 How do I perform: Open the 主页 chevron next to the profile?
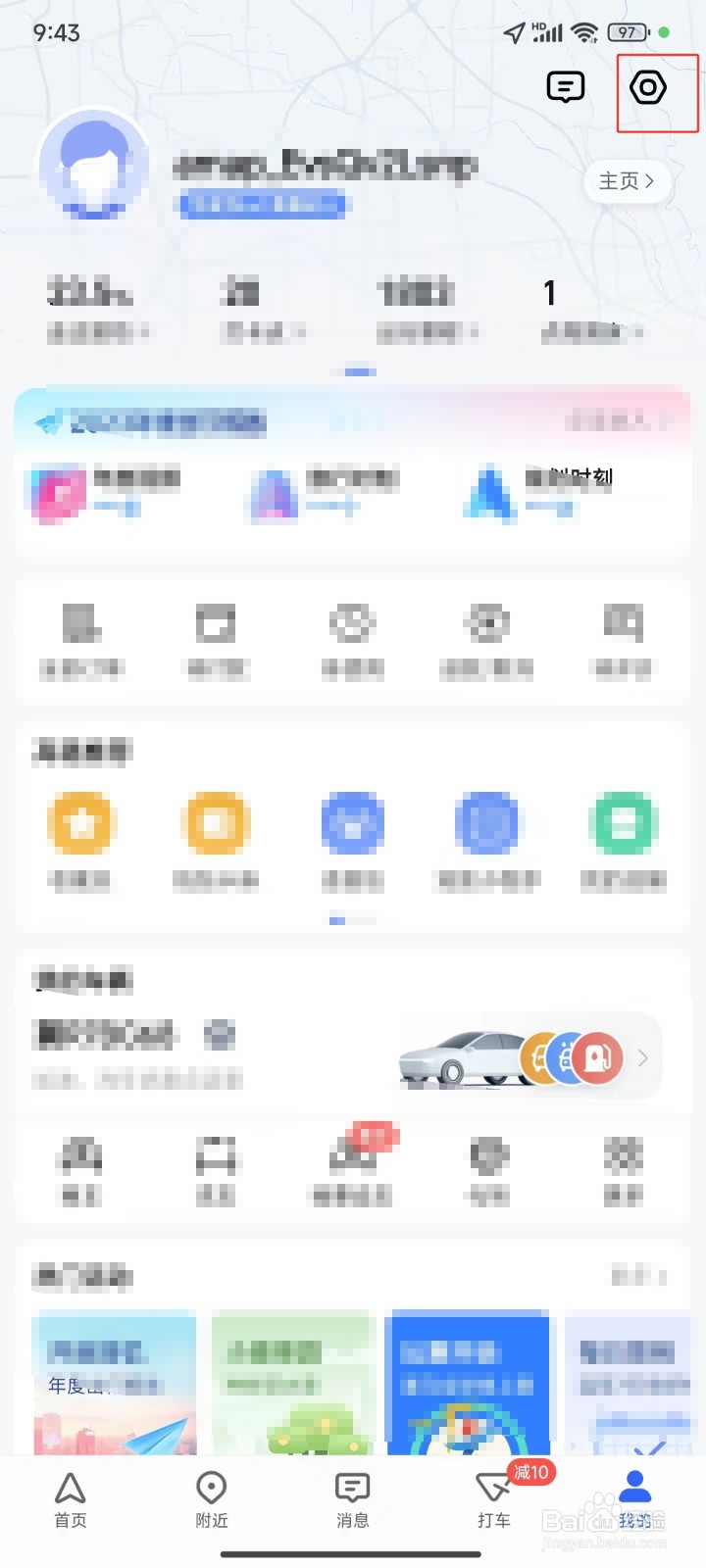click(628, 182)
